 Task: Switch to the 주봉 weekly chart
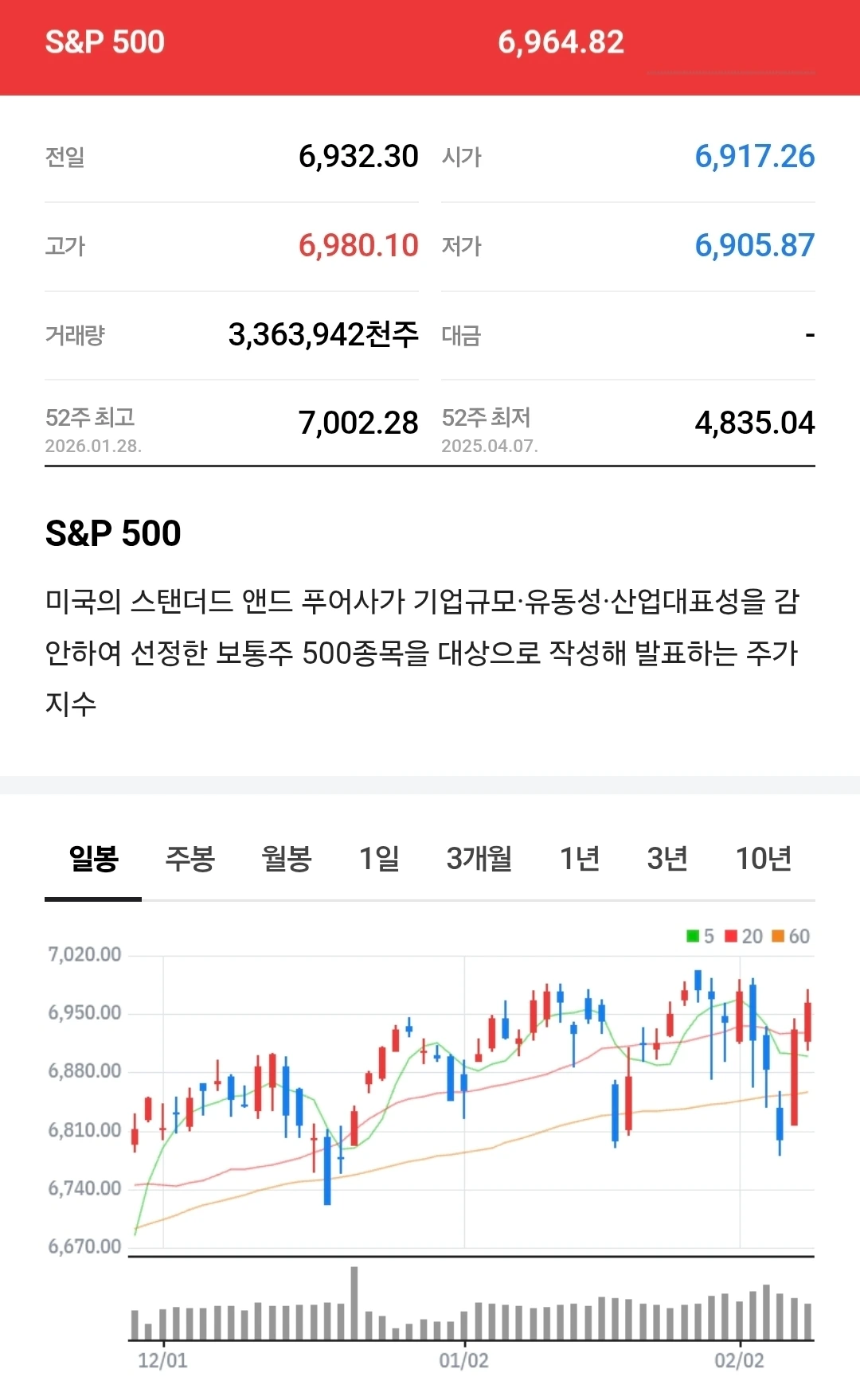(x=190, y=859)
